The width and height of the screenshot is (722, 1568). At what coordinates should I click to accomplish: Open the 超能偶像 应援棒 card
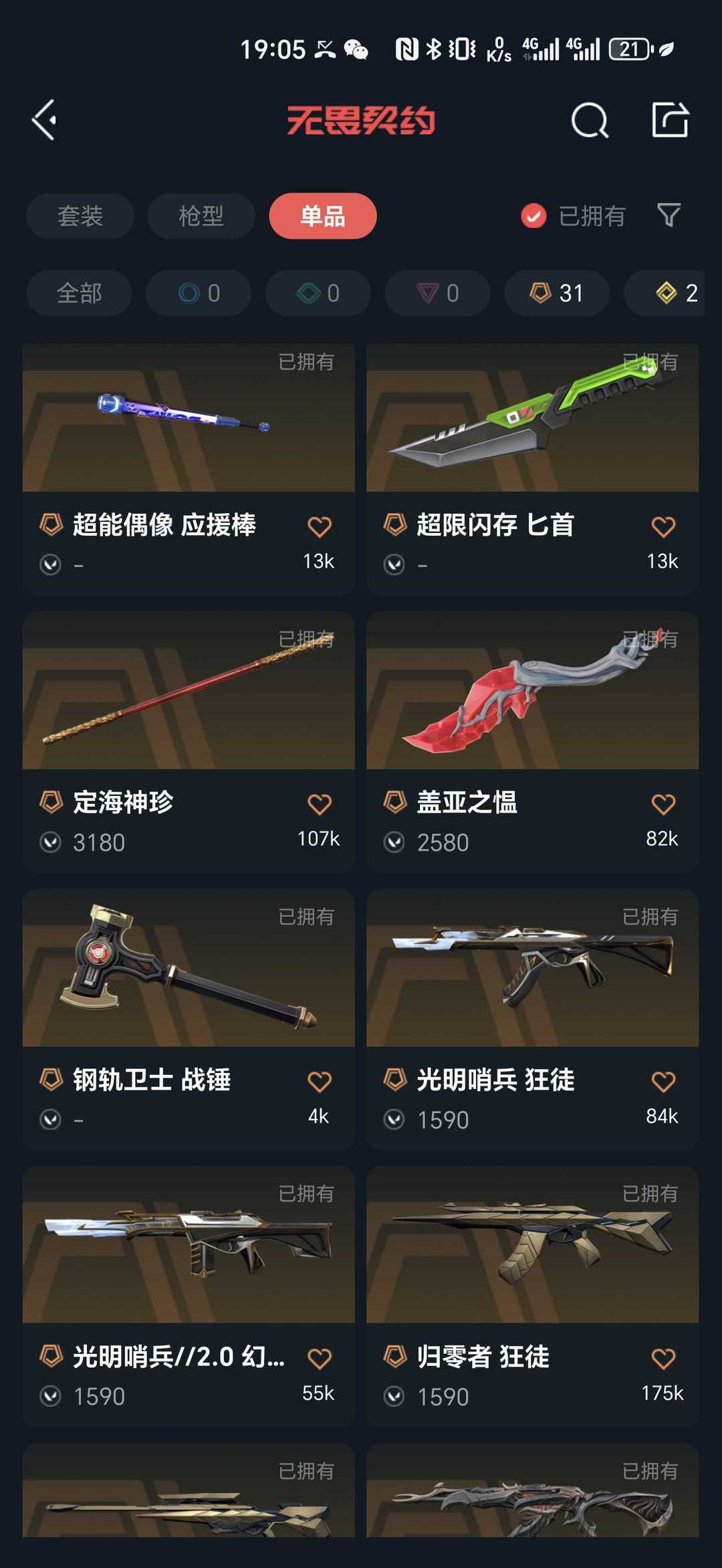click(189, 469)
